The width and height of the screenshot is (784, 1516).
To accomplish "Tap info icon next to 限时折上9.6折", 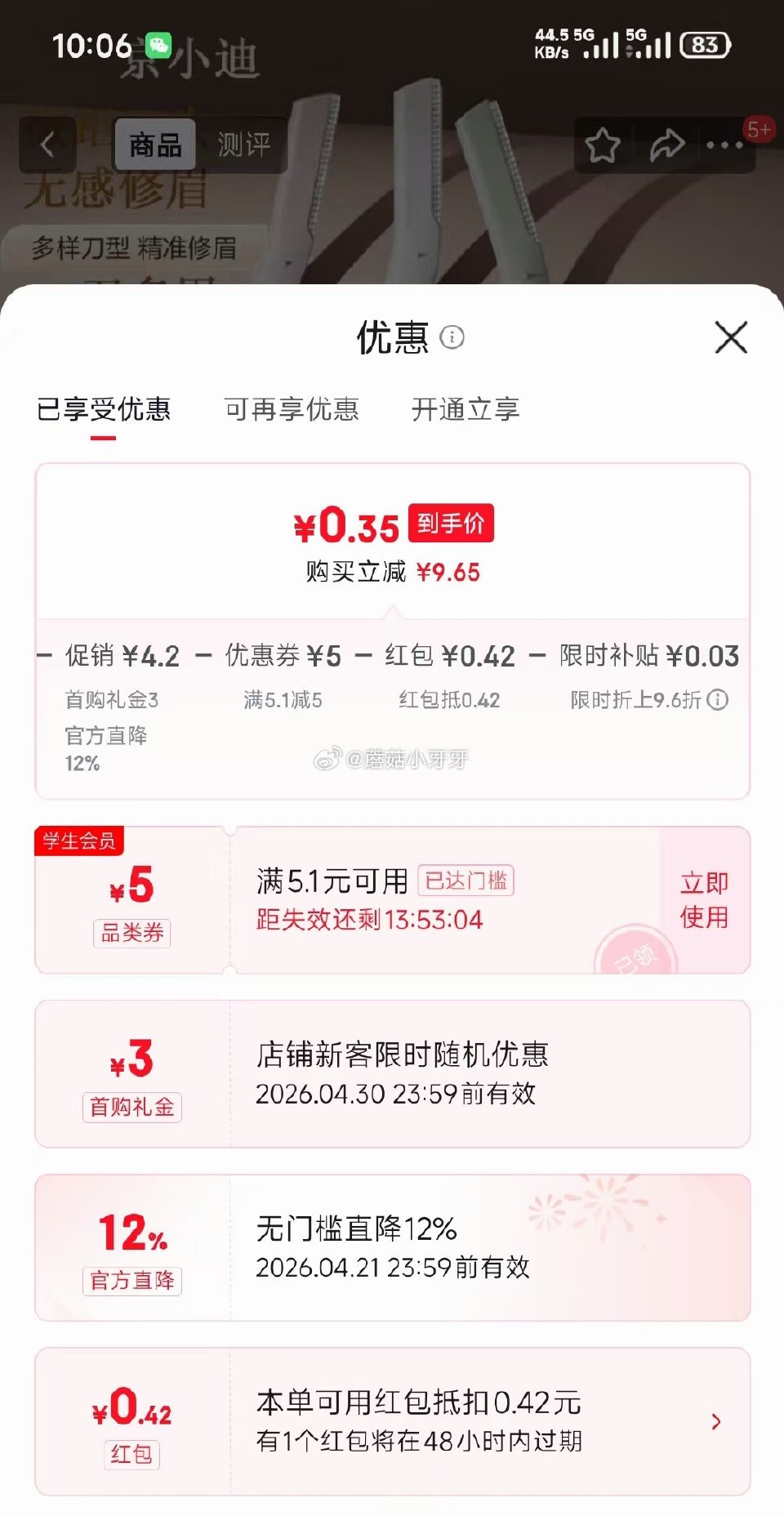I will coord(717,700).
